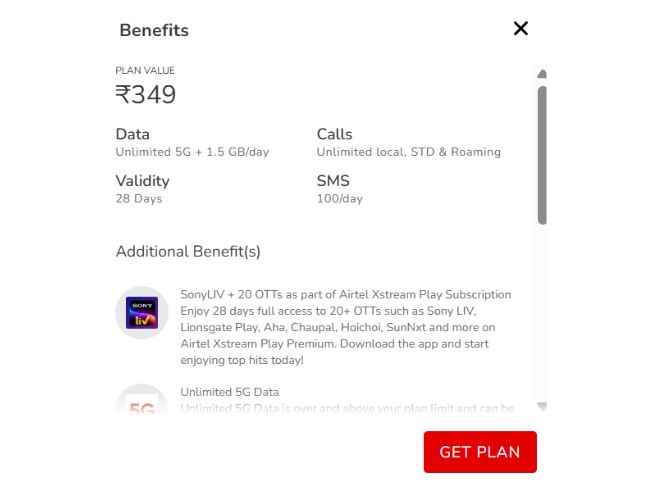Viewport: 650px width, 480px height.
Task: Click the scrollbar down arrow
Action: pos(542,406)
